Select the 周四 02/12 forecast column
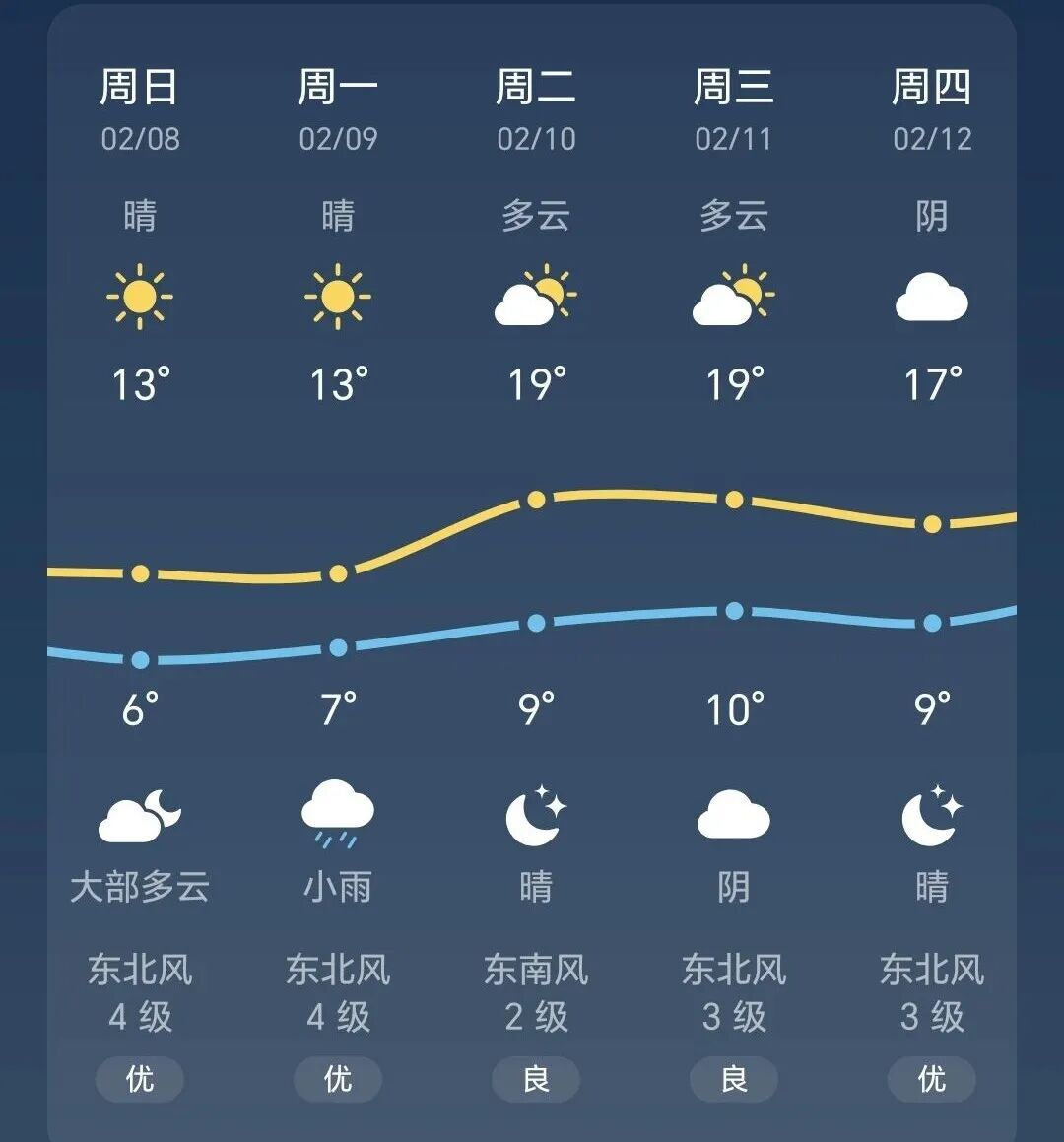The height and width of the screenshot is (1142, 1064). point(932,108)
